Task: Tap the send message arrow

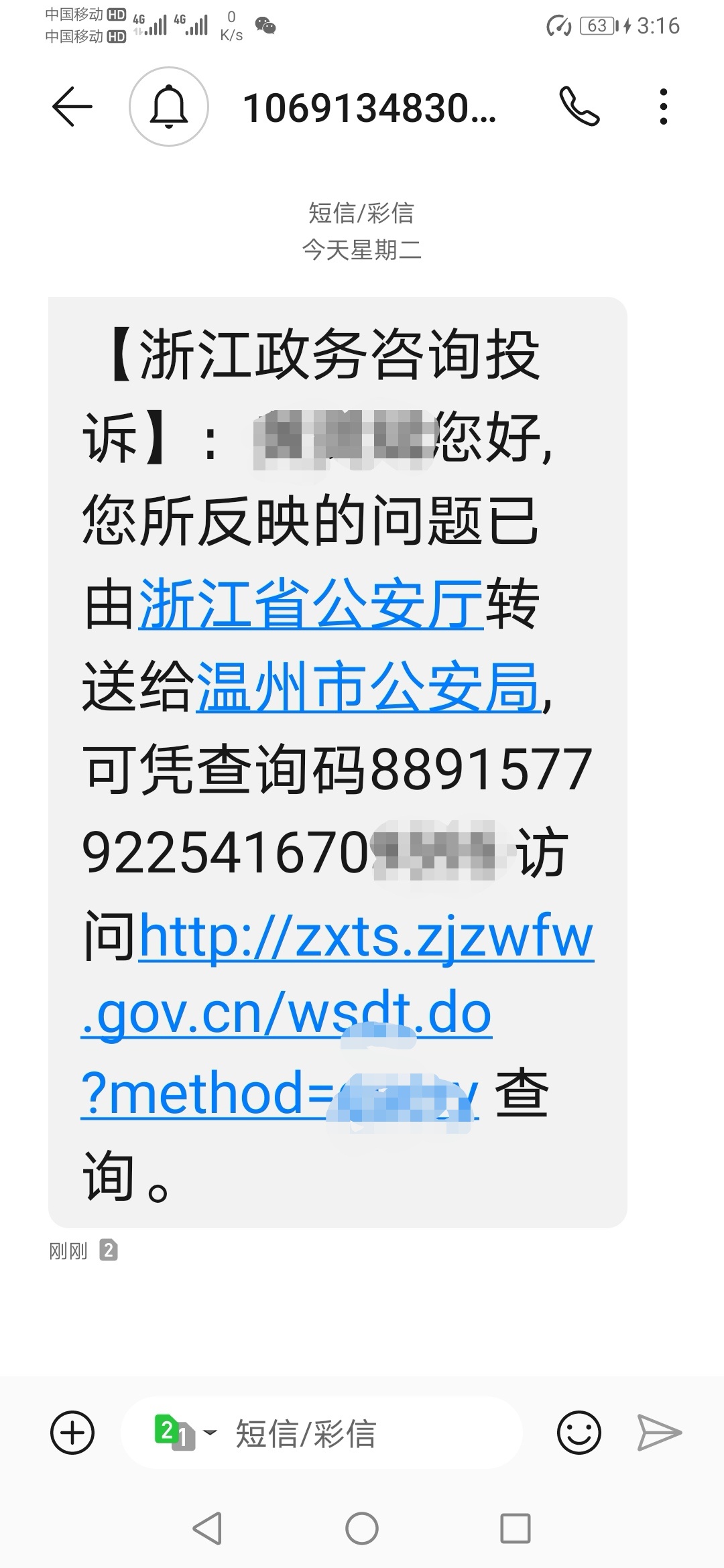Action: click(x=659, y=1433)
